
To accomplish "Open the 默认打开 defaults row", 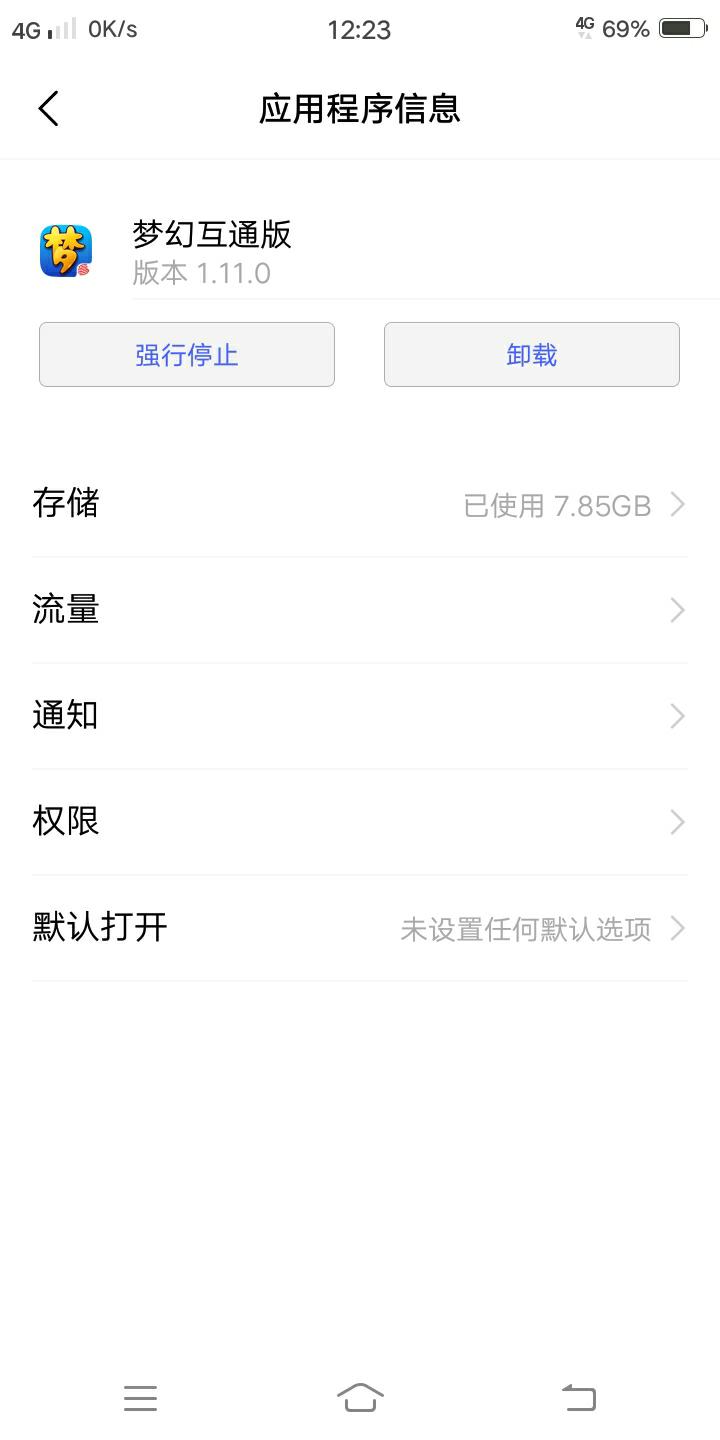I will [359, 928].
